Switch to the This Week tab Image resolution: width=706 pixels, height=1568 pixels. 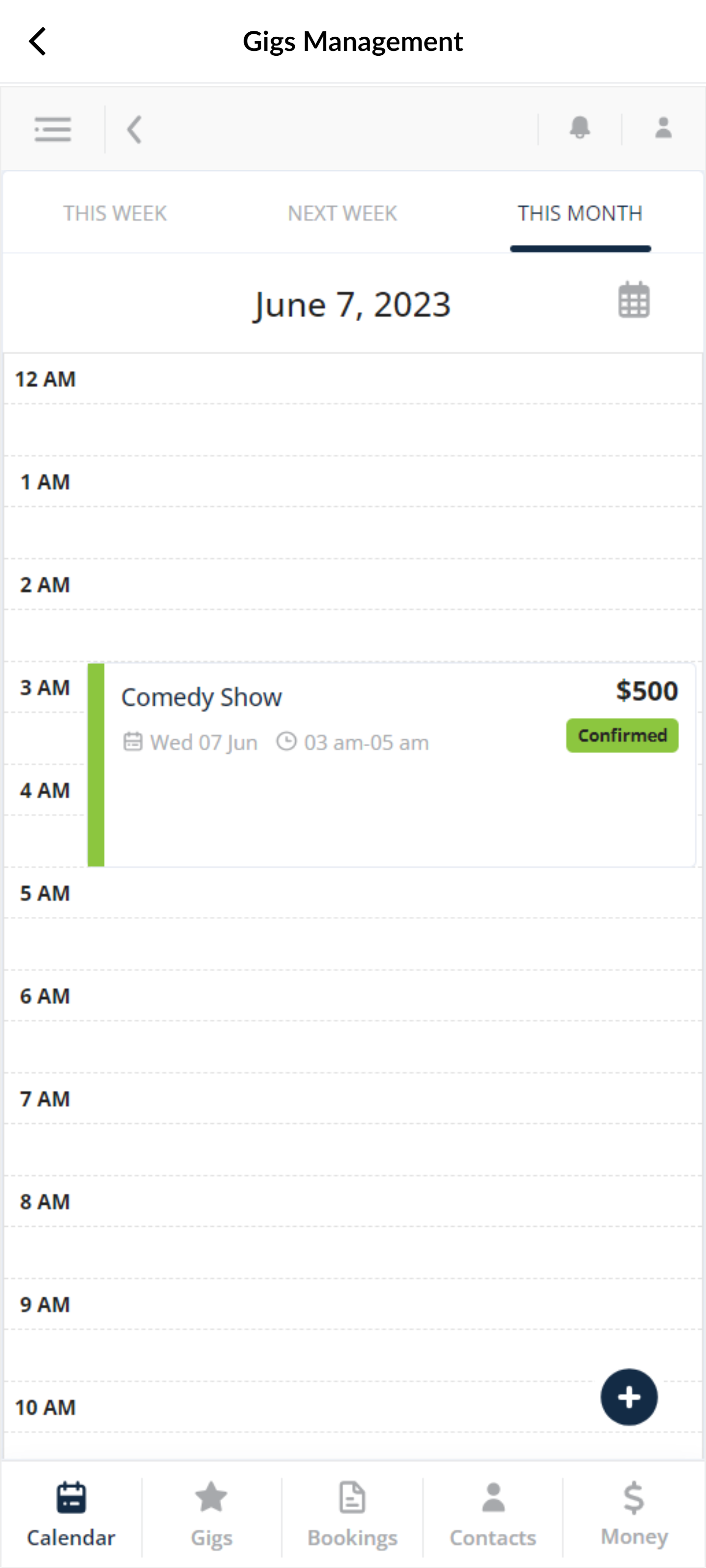click(x=115, y=214)
